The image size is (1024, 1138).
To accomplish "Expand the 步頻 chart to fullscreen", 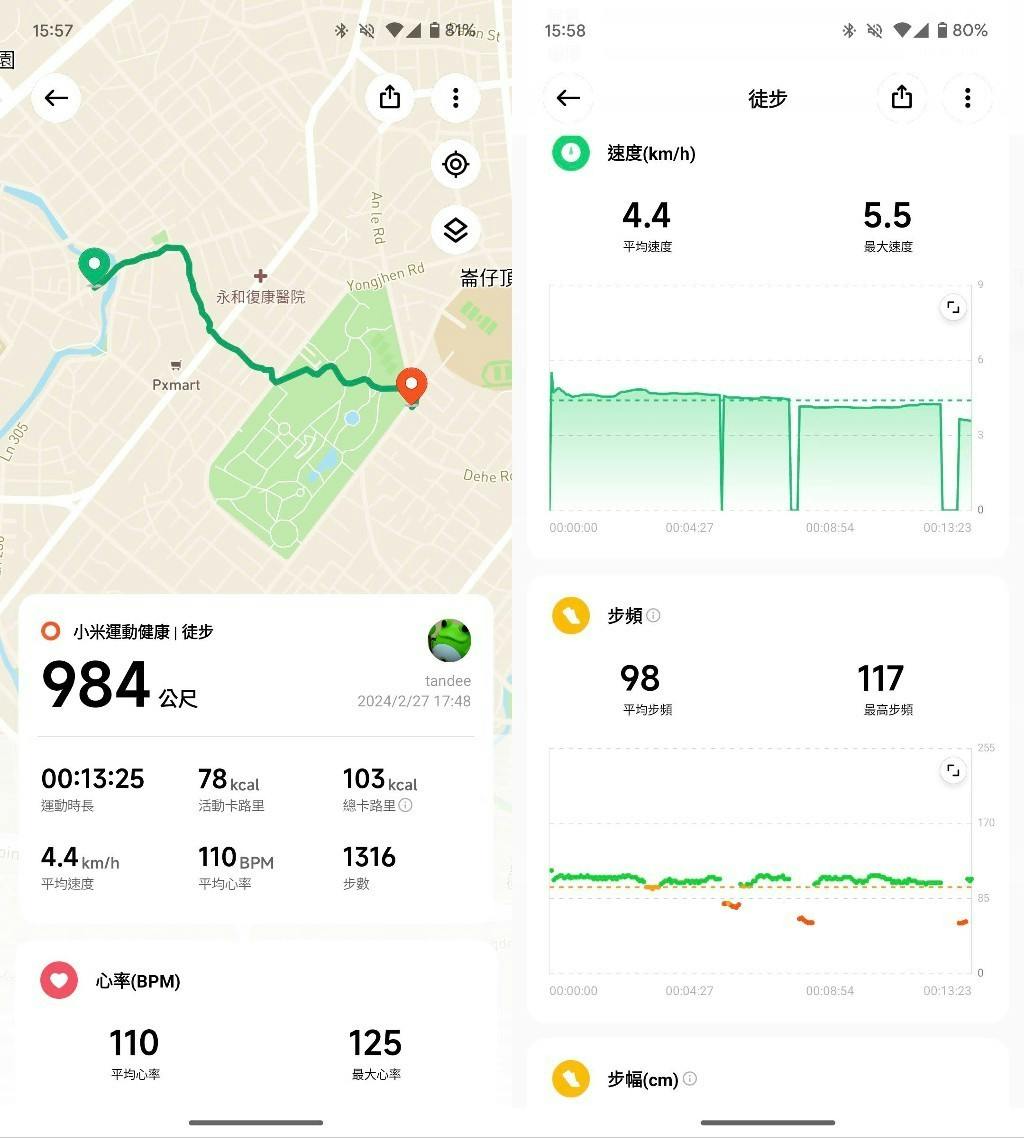I will point(953,771).
